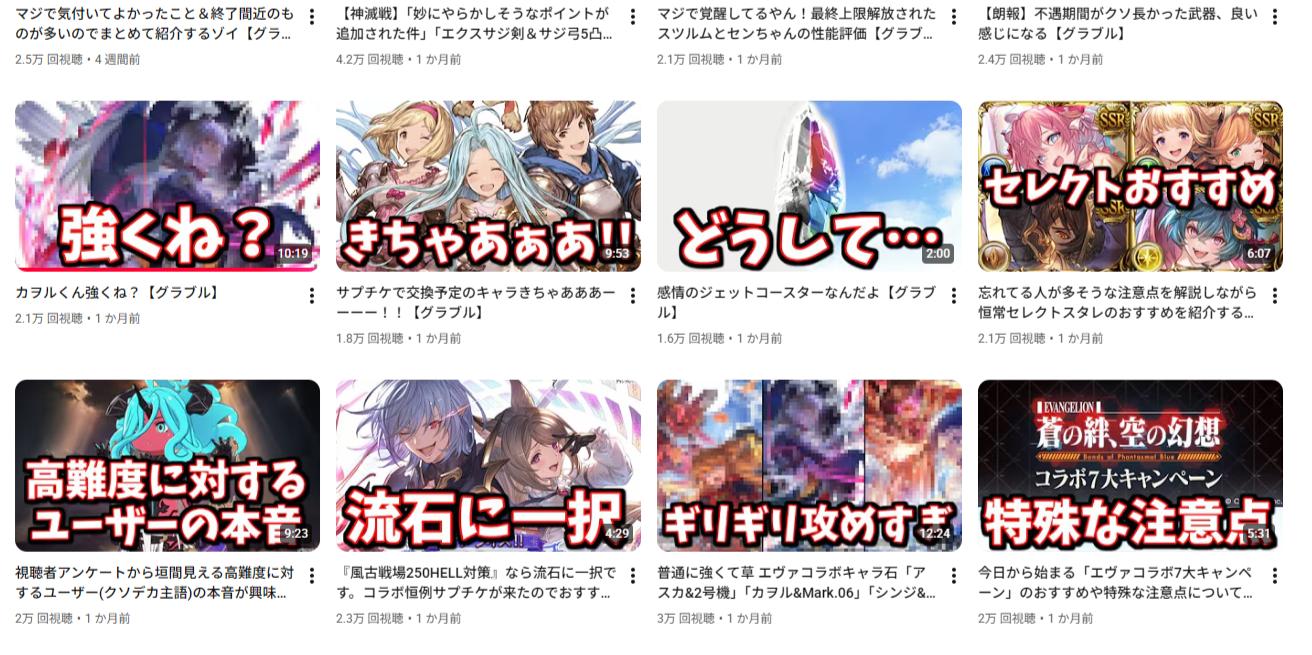Open options menu for 【朗報】不遇期間 video

click(1275, 17)
